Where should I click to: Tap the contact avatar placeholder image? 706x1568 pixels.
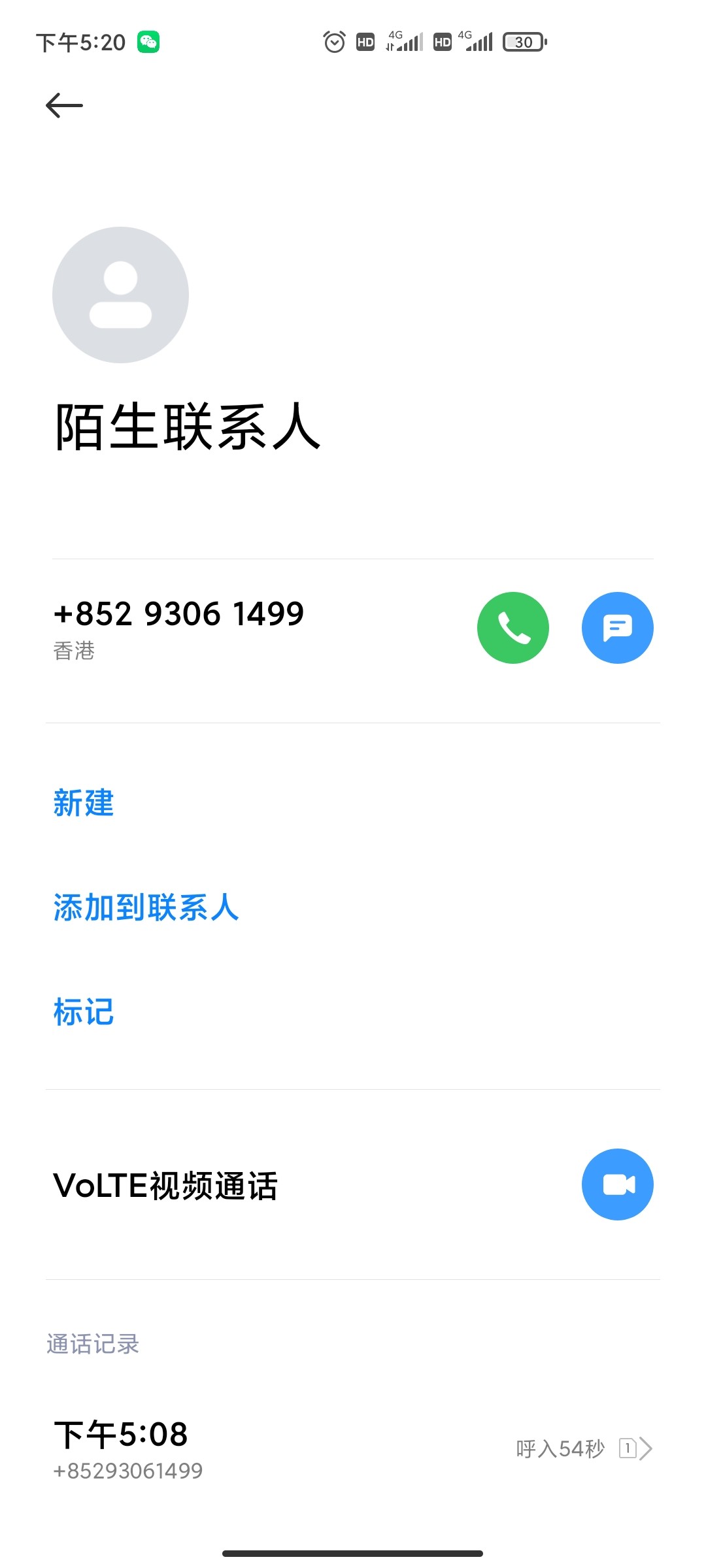click(120, 295)
